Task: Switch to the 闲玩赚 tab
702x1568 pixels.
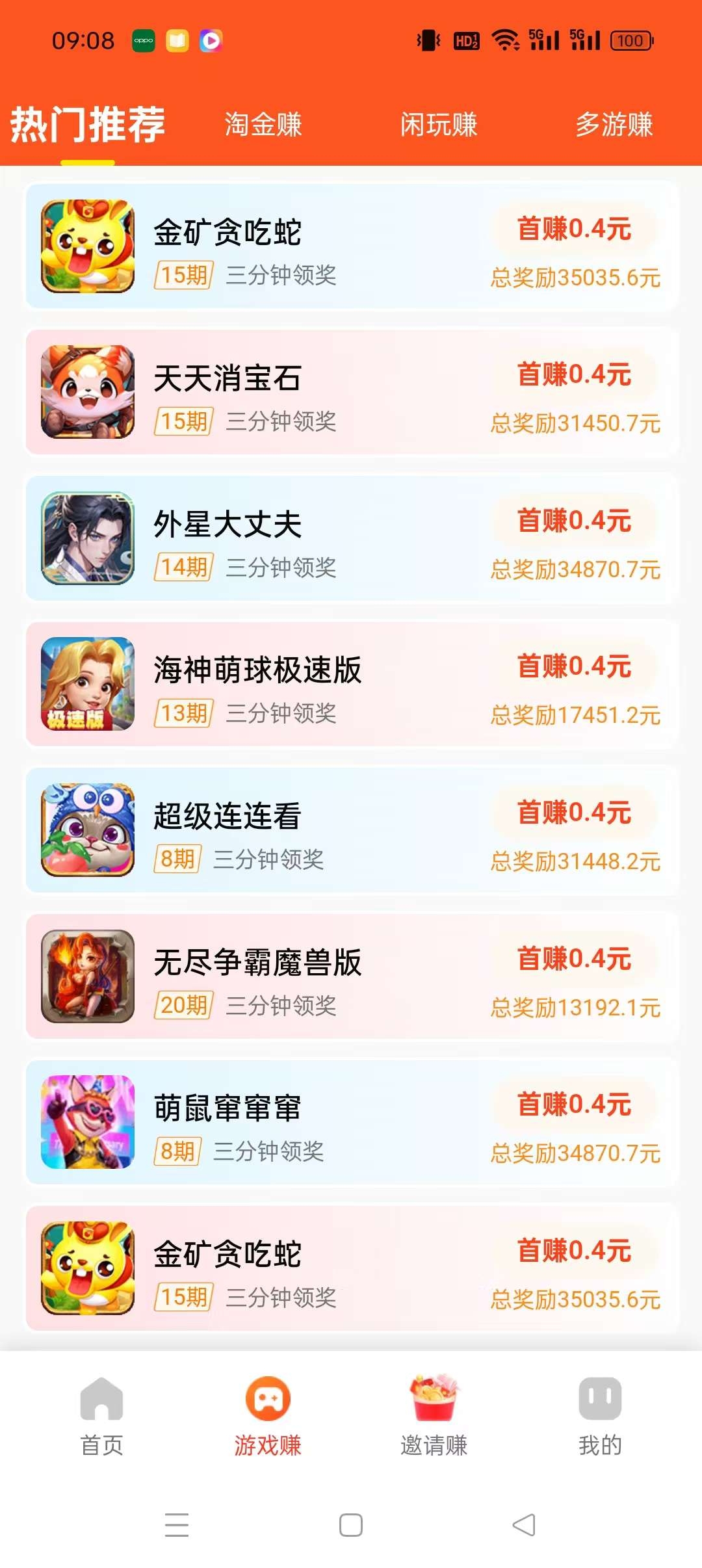Action: tap(439, 124)
